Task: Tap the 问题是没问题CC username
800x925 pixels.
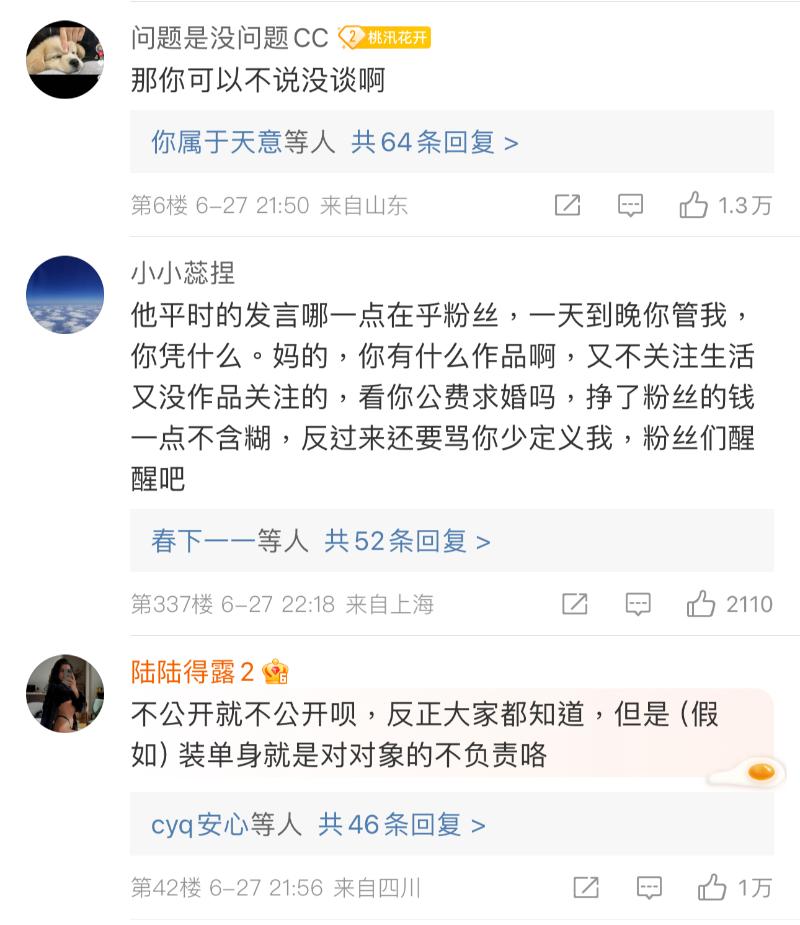Action: click(x=229, y=38)
